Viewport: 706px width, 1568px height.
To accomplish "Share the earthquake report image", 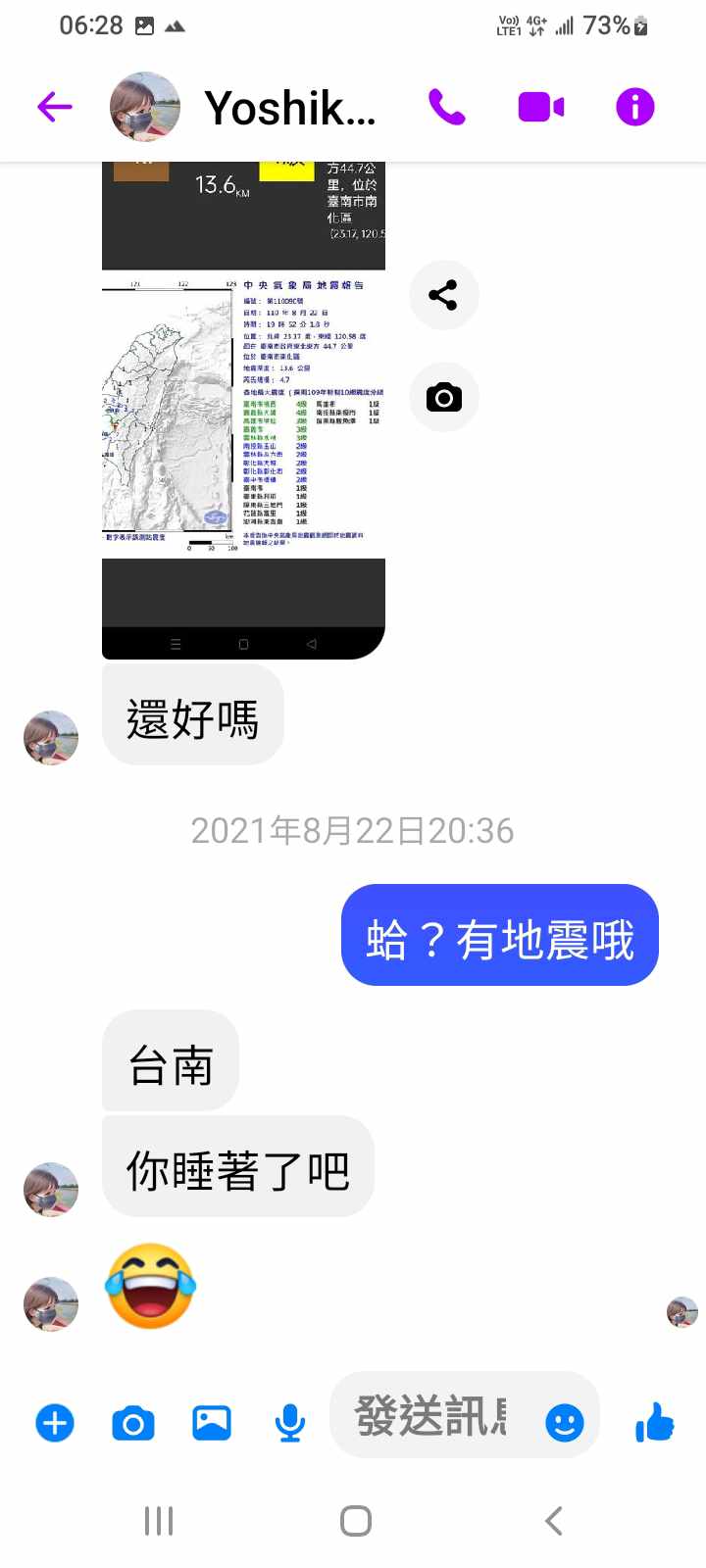I will pos(443,295).
